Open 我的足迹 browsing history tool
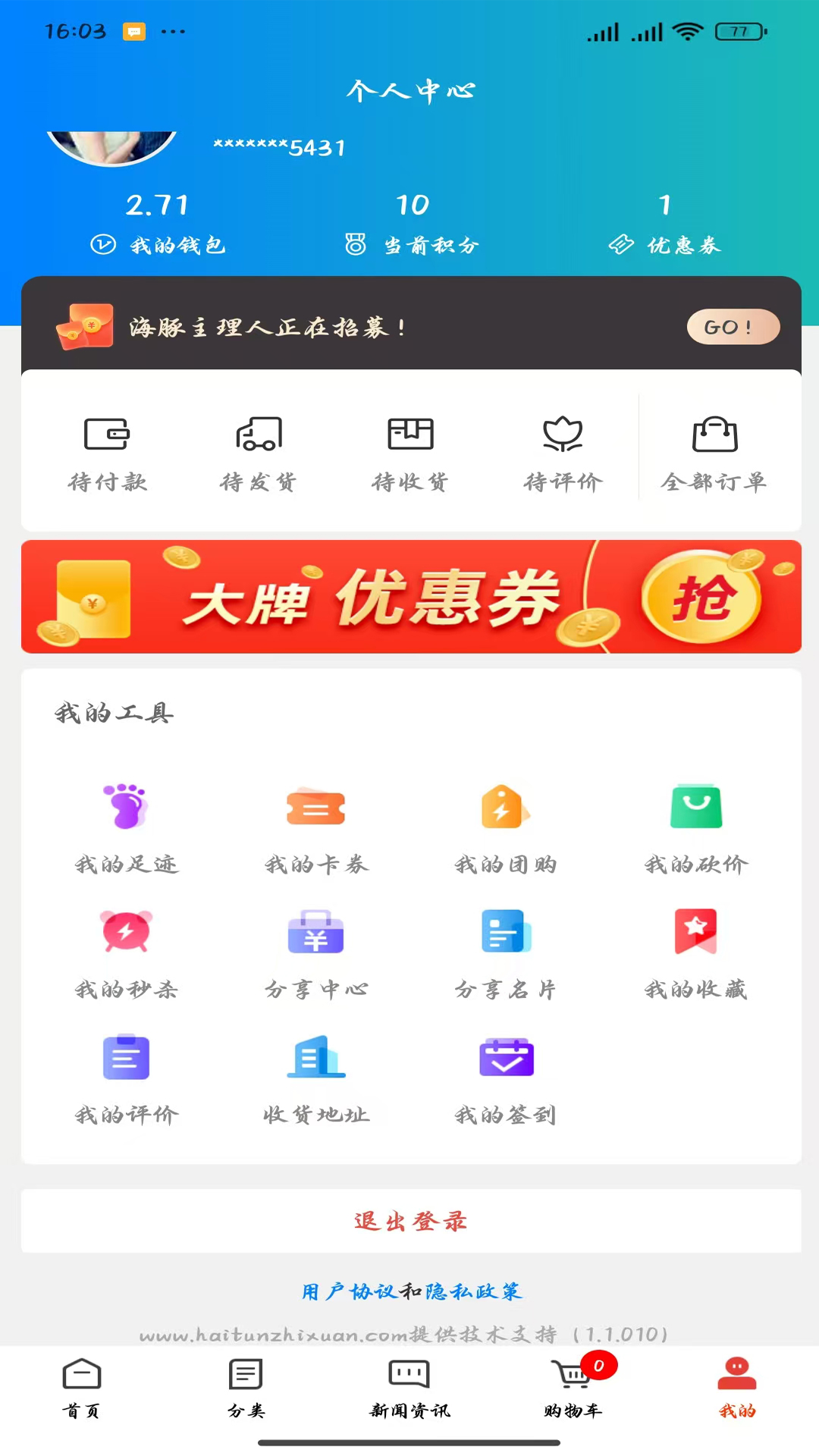The image size is (819, 1456). pos(126,827)
